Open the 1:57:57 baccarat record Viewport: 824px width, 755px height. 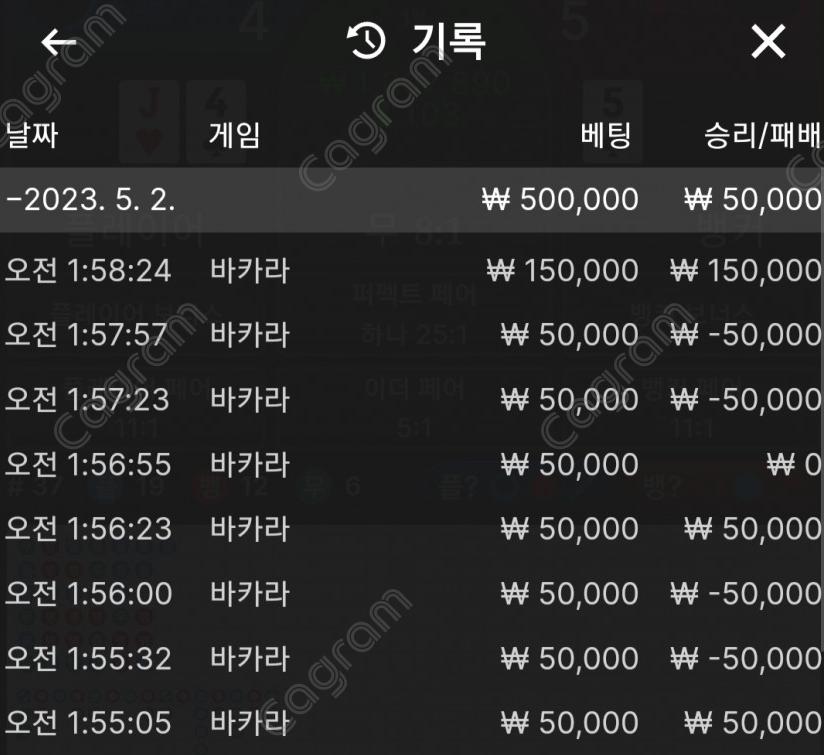click(411, 334)
